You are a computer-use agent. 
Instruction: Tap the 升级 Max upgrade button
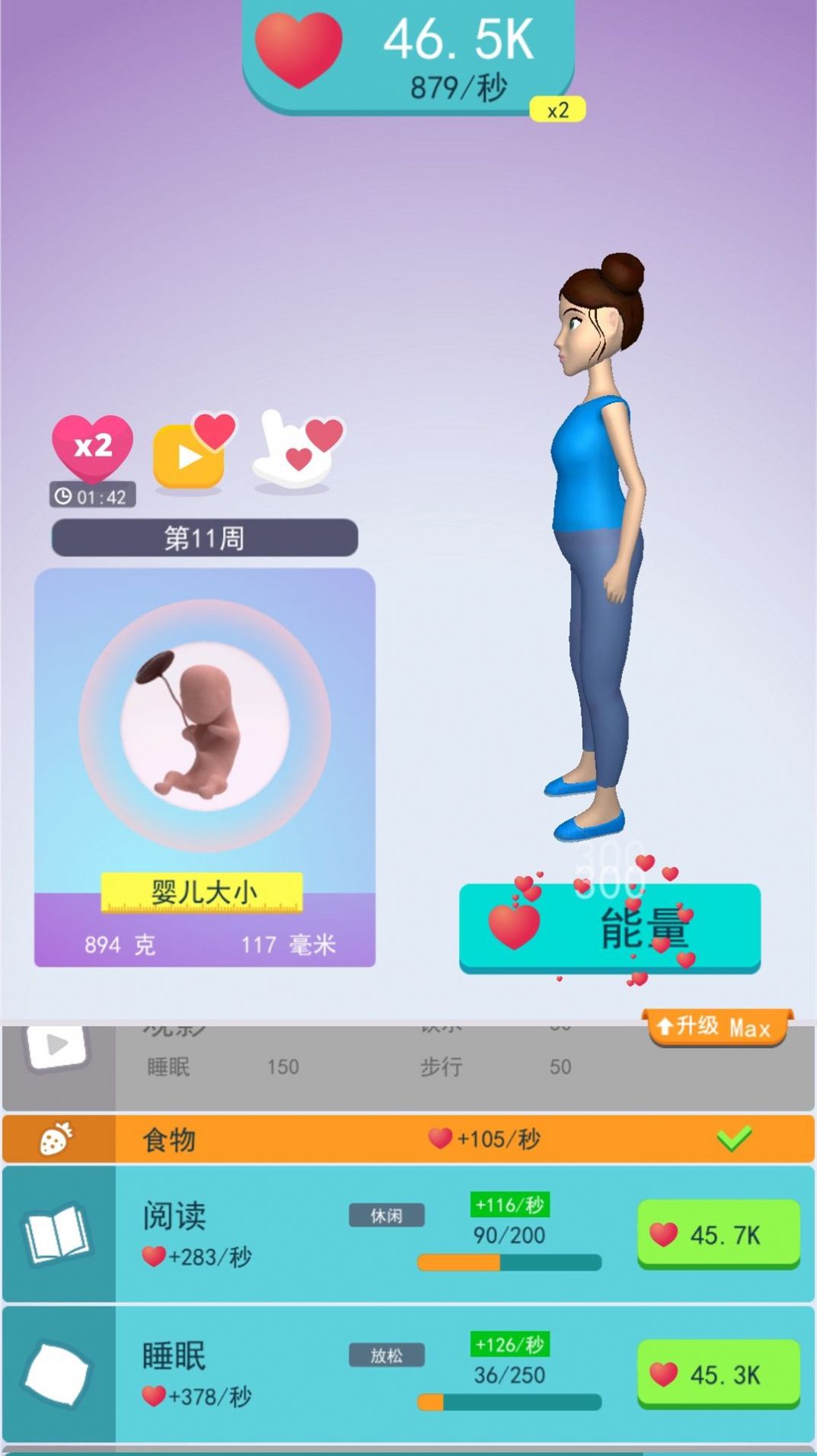point(718,1027)
